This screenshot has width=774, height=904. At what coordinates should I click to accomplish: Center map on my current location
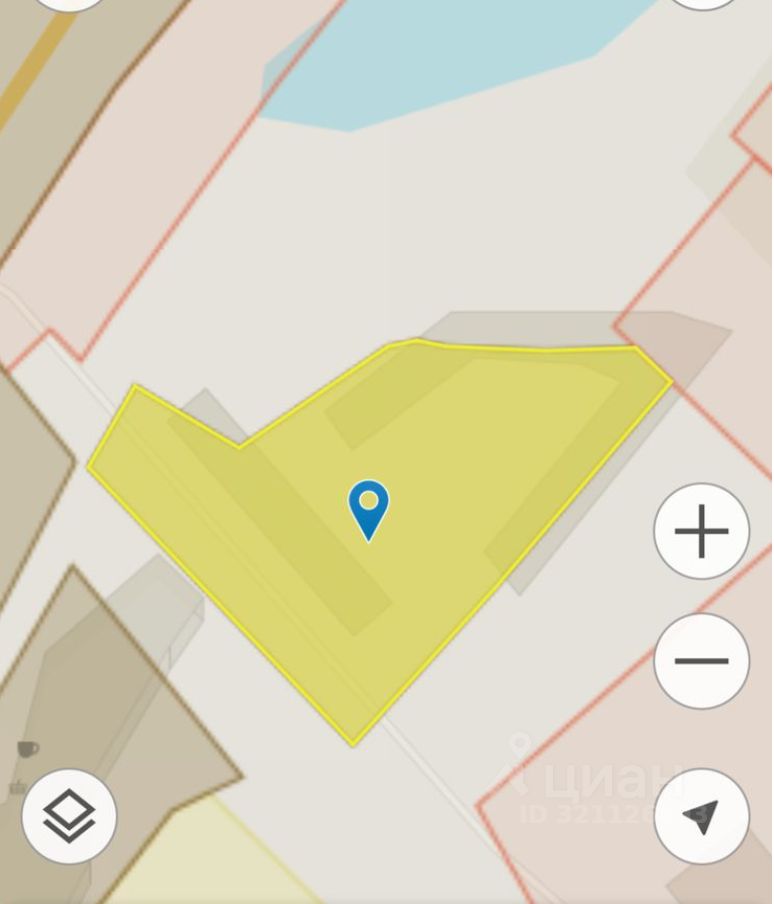coord(701,816)
